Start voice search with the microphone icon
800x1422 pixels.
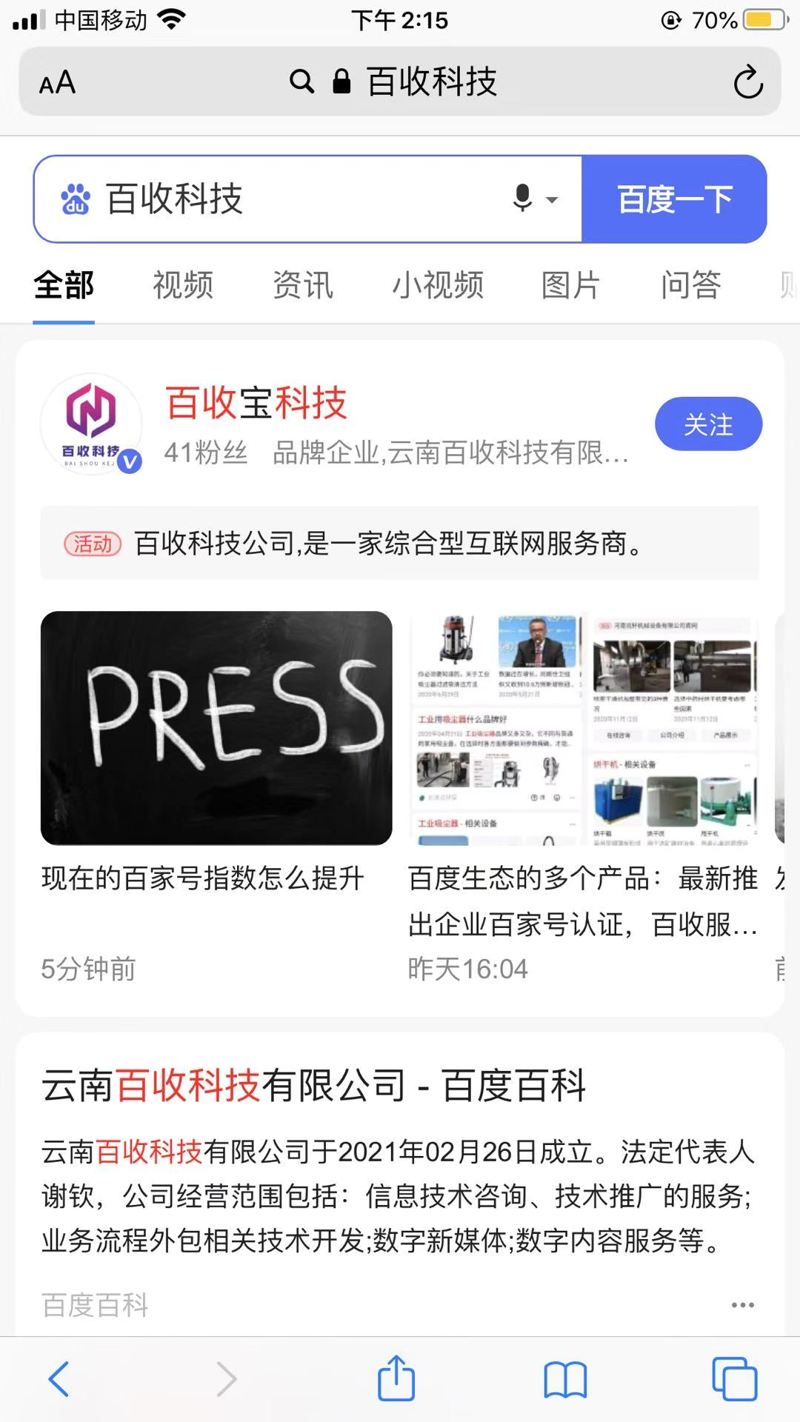(x=523, y=198)
